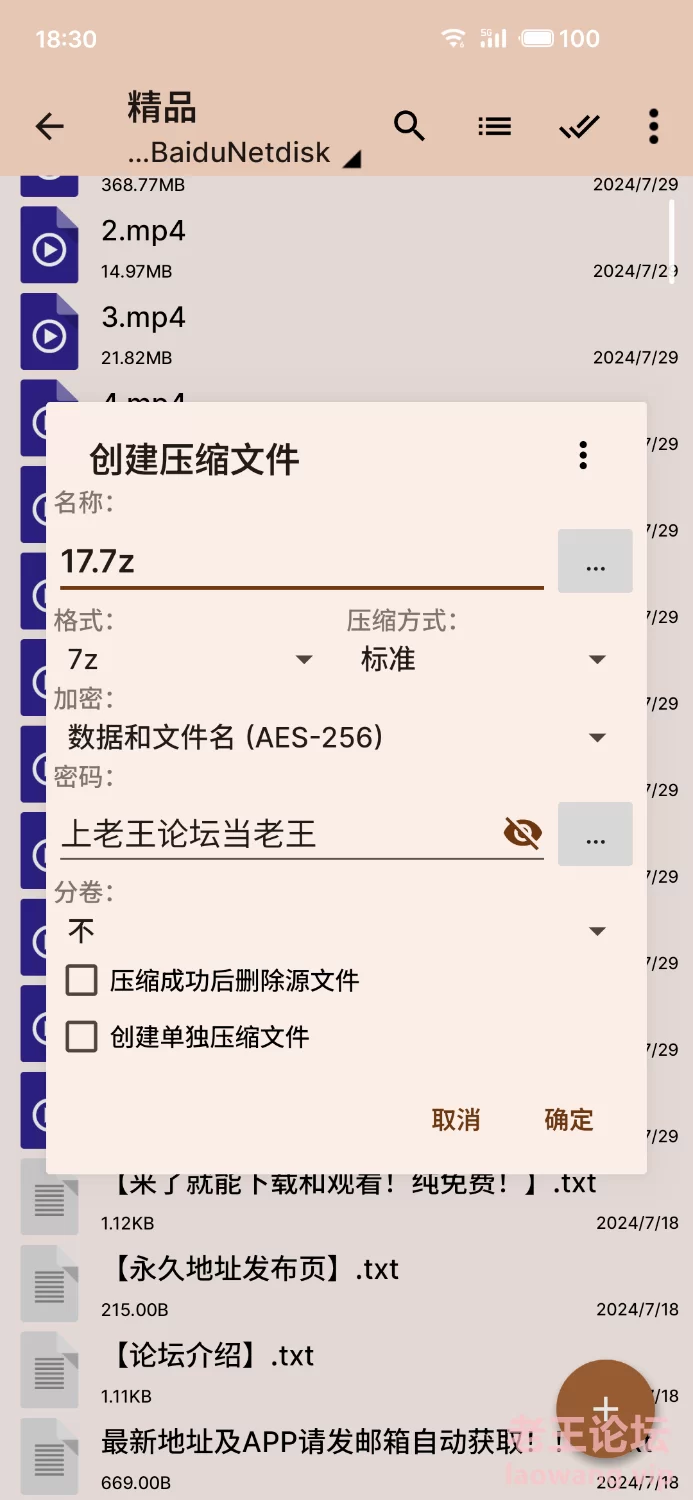Go back with the toolbar arrow
693x1500 pixels.
pos(49,127)
